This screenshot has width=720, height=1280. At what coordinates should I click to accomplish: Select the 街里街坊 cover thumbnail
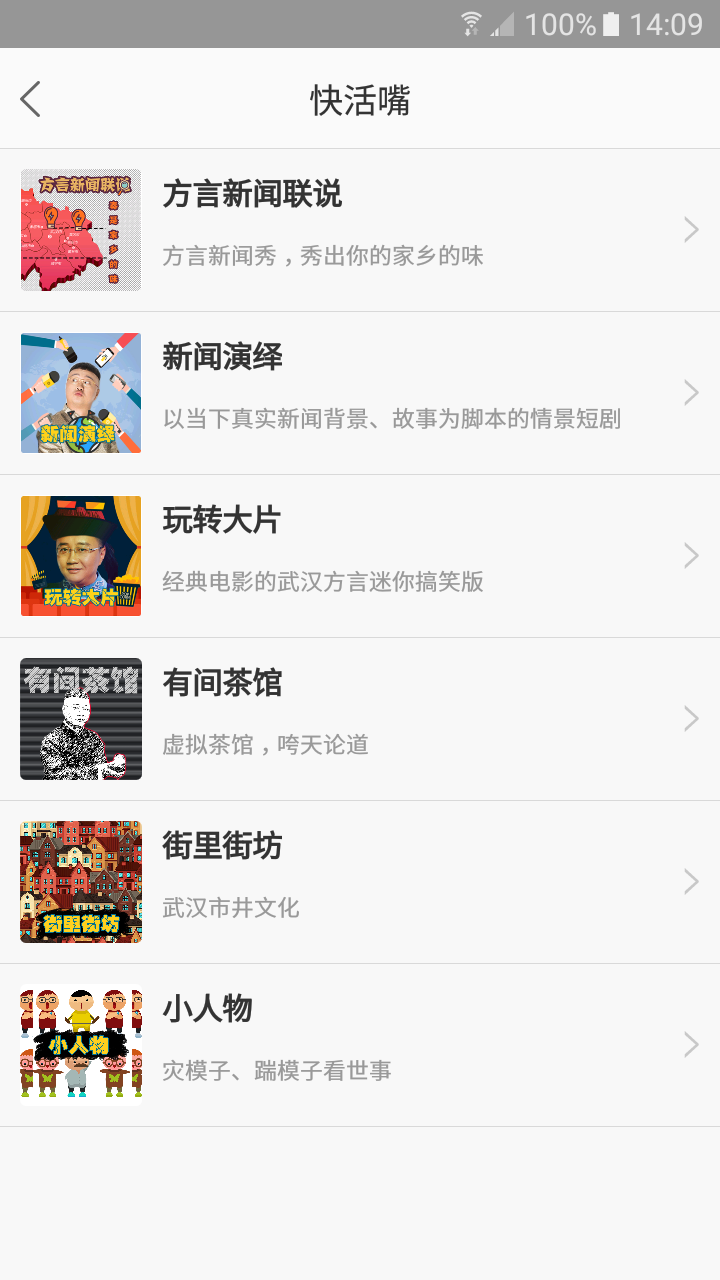click(x=80, y=881)
